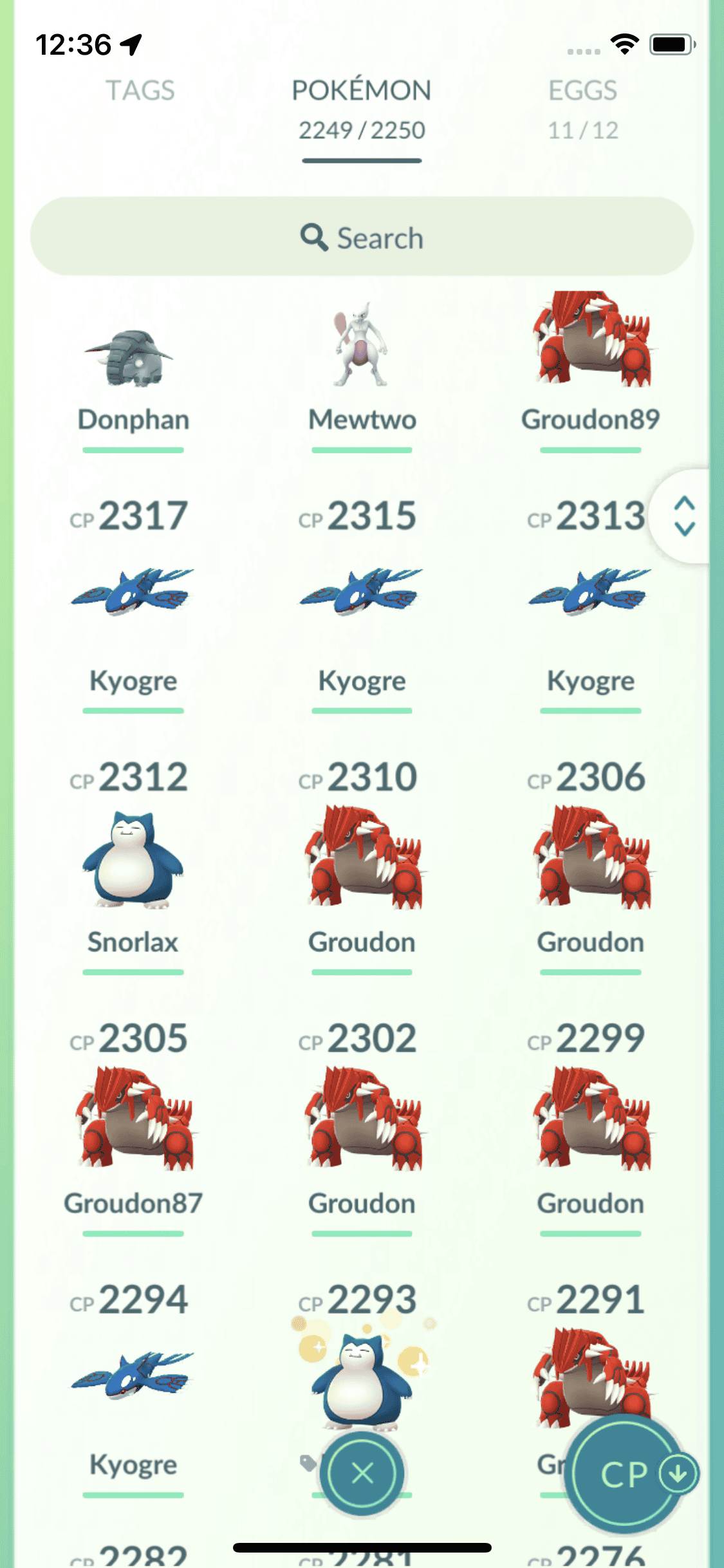Tap the fast scroll handle arrows
This screenshot has width=724, height=1568.
click(x=684, y=516)
